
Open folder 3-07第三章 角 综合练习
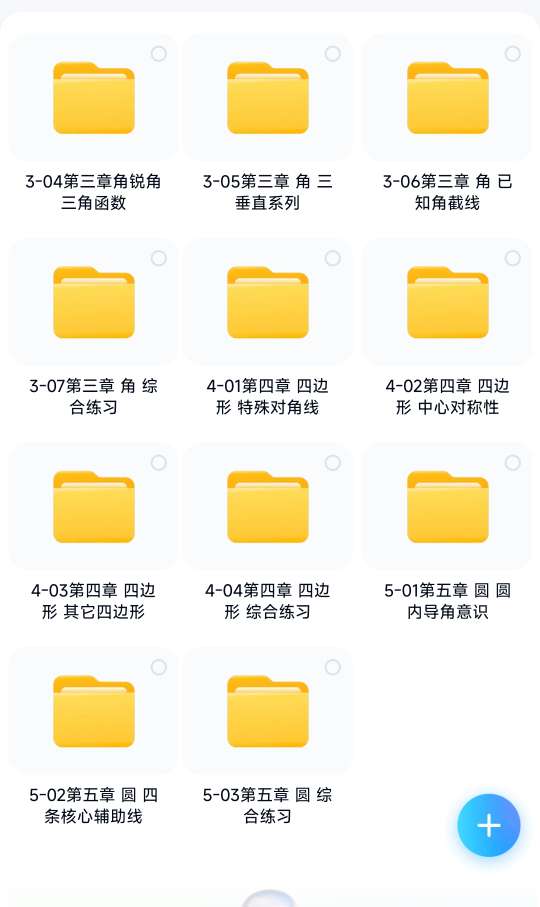(x=94, y=303)
